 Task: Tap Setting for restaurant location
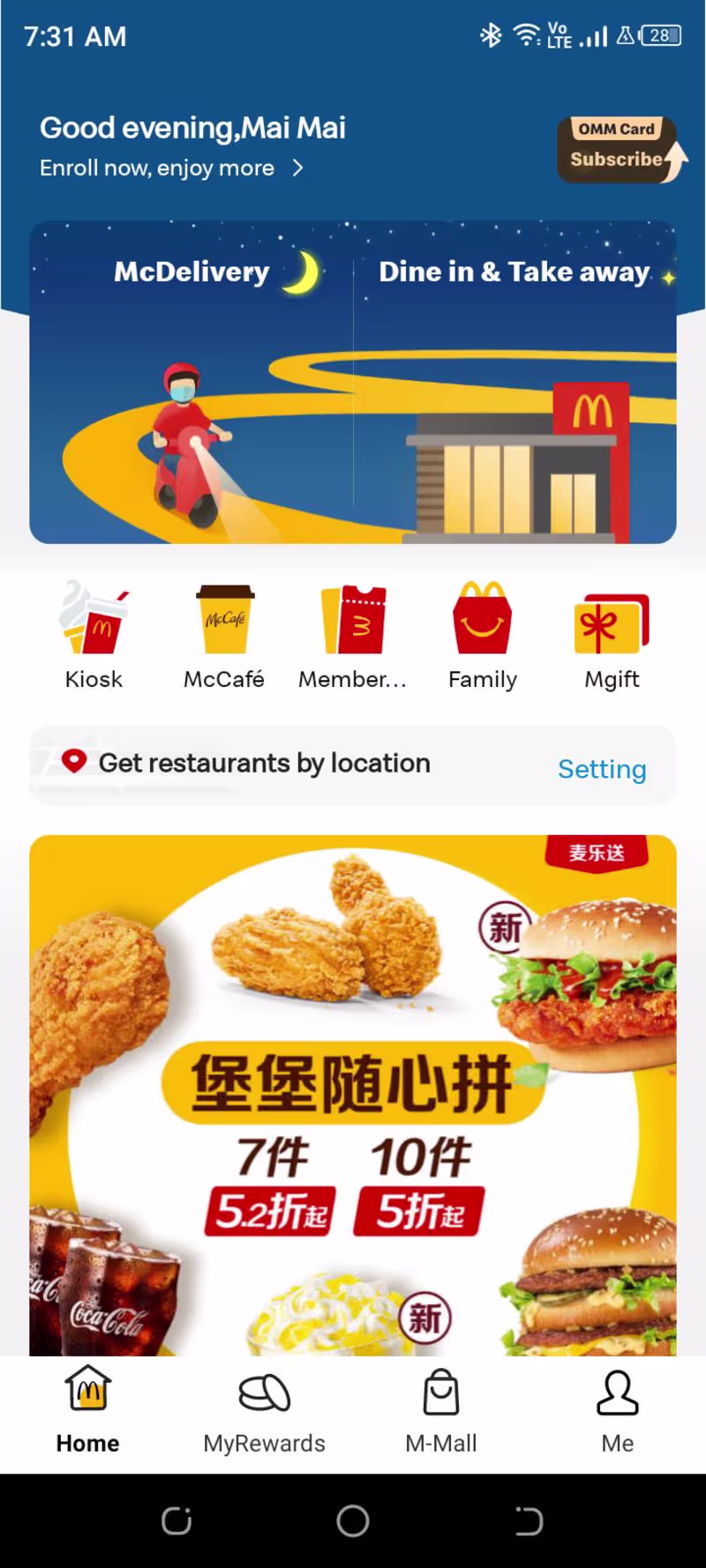pyautogui.click(x=602, y=769)
